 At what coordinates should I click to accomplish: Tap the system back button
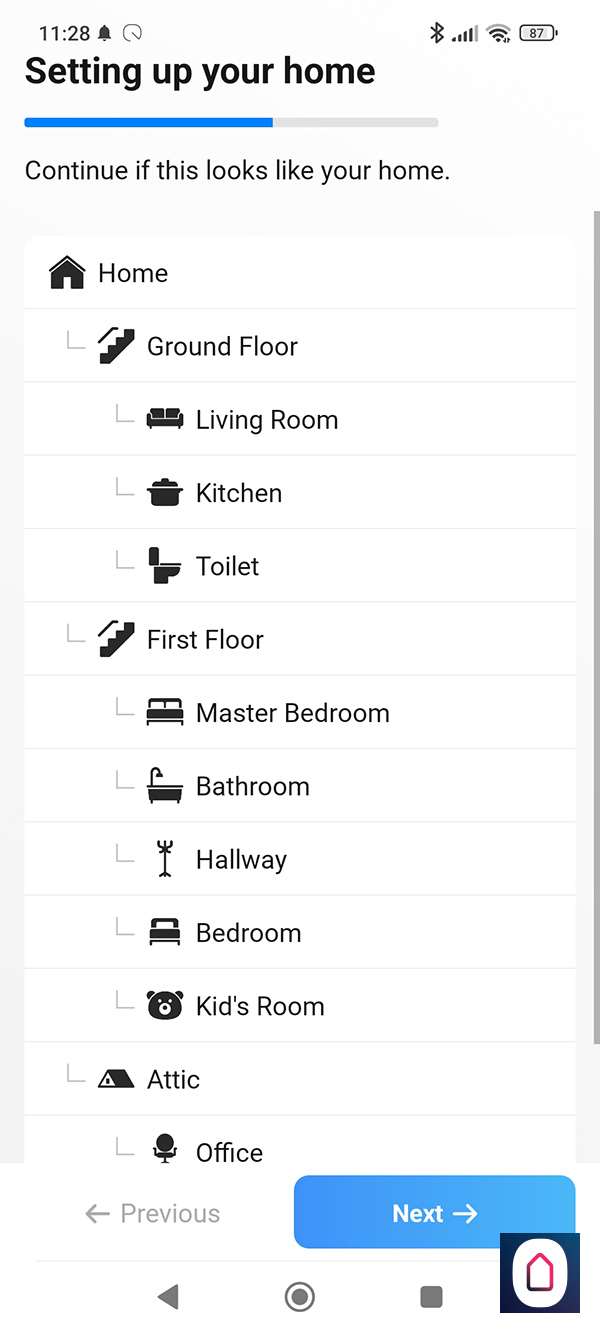[x=168, y=1297]
